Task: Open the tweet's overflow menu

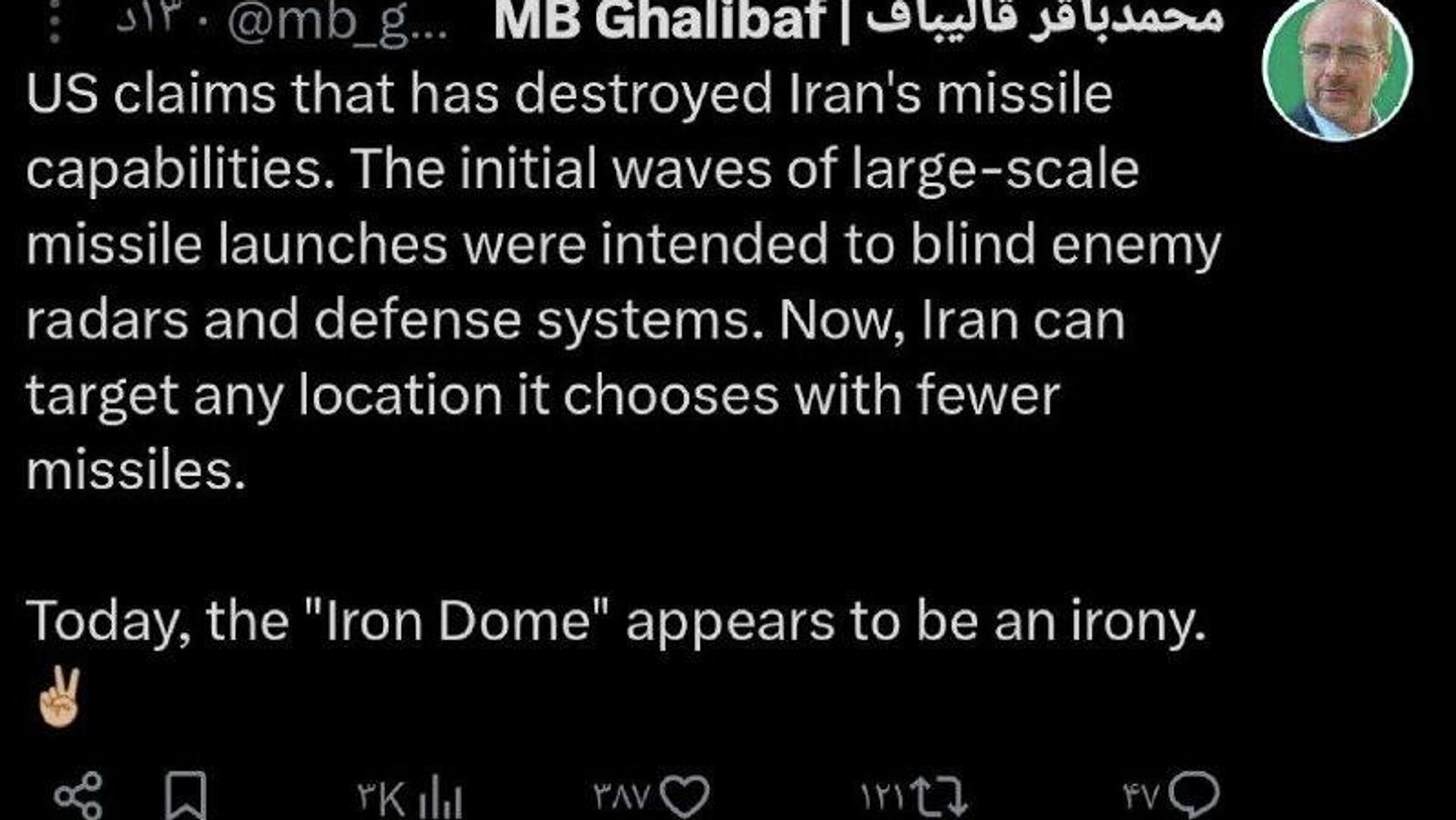Action: click(55, 23)
